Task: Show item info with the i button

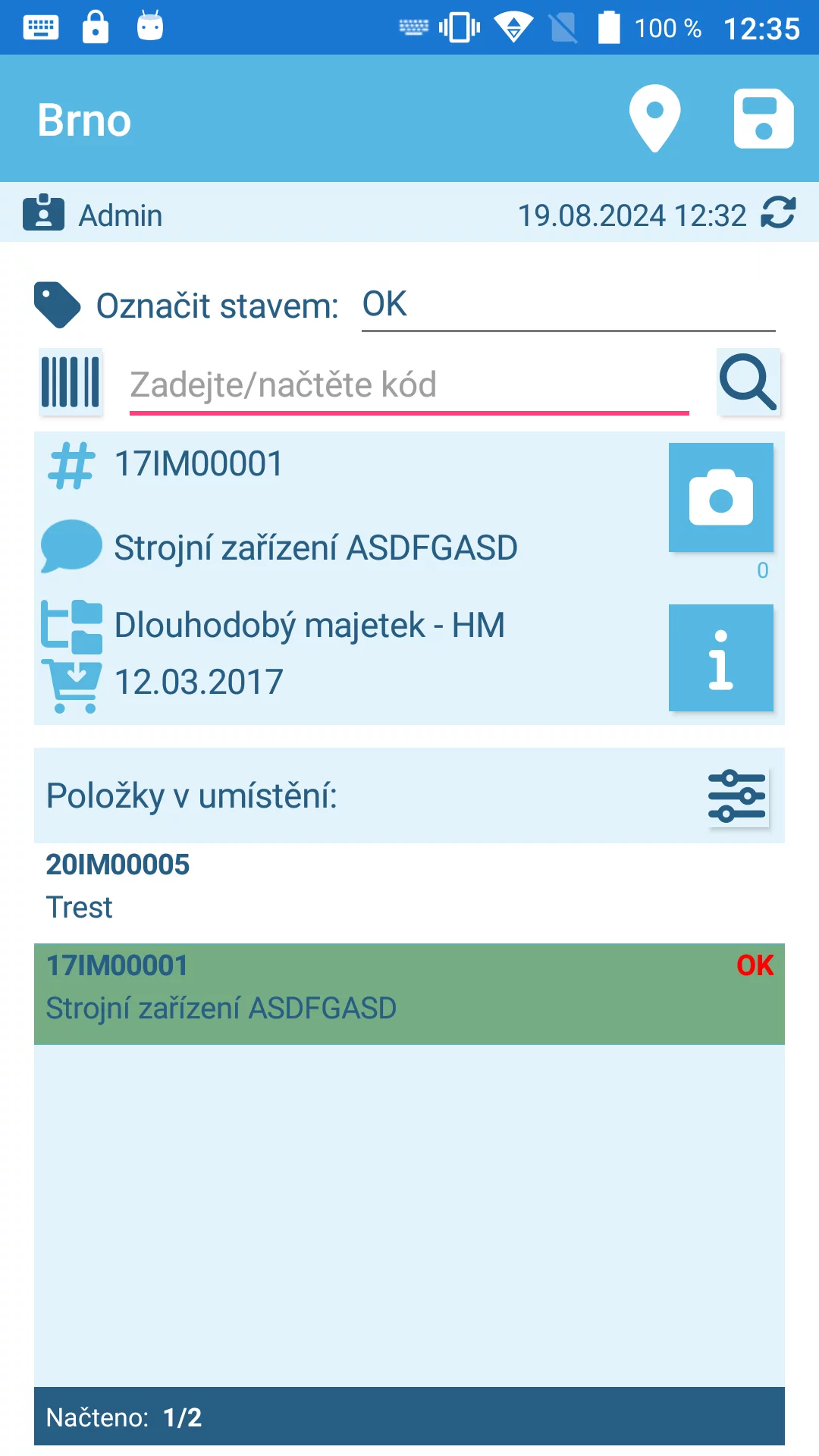Action: 721,657
